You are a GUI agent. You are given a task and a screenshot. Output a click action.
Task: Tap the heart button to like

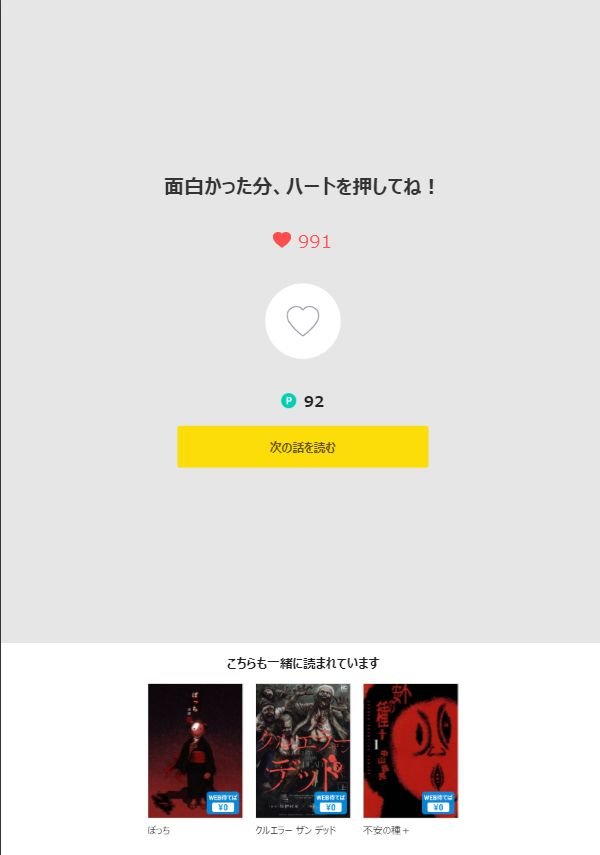(x=302, y=321)
